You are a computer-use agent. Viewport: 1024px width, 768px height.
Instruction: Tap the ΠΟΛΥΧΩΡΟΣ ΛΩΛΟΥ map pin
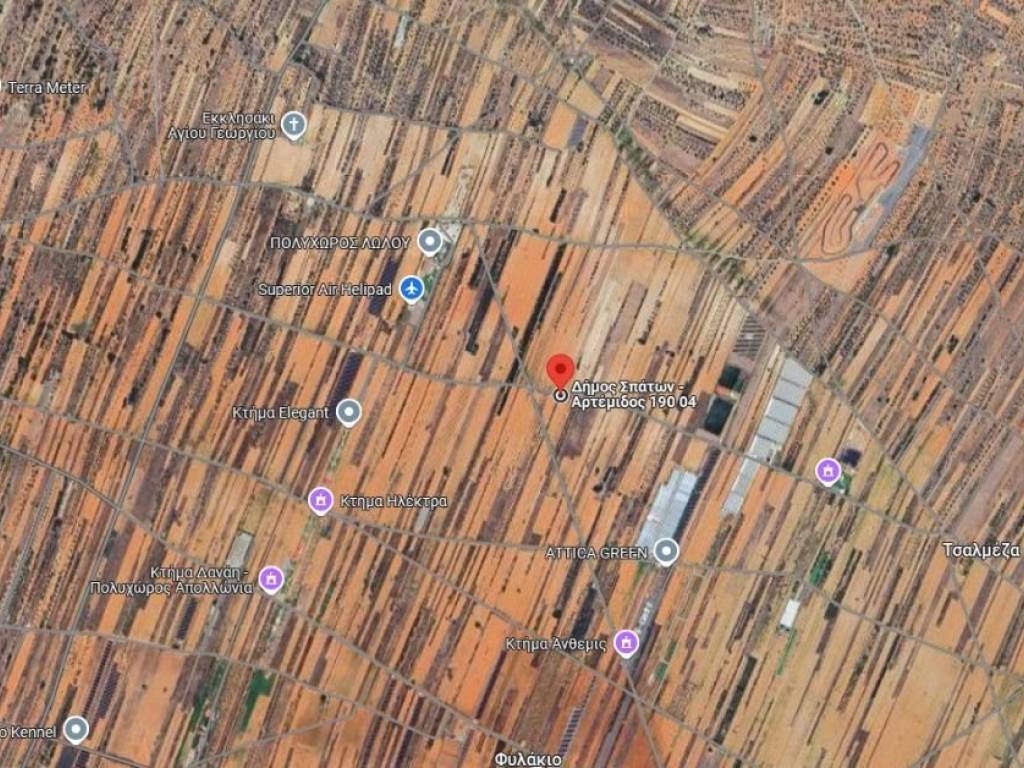tap(430, 241)
